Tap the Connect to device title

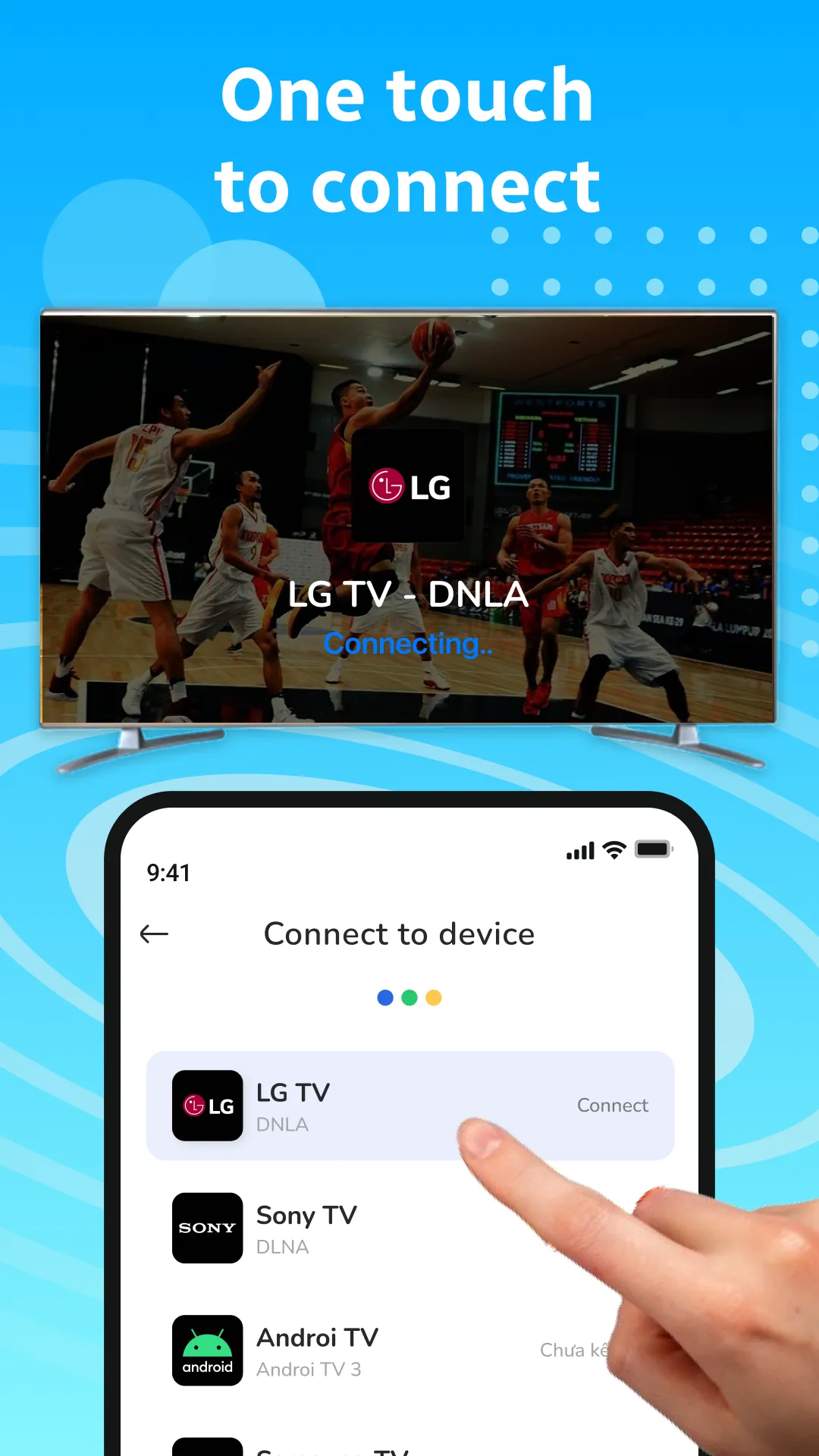click(398, 934)
